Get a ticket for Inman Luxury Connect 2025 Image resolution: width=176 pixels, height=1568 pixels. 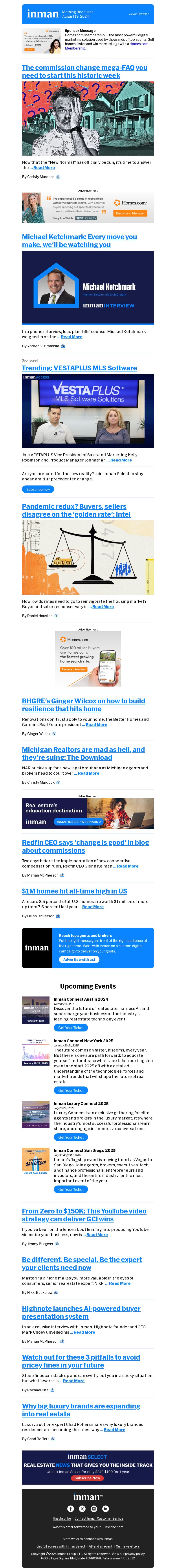click(x=71, y=1137)
